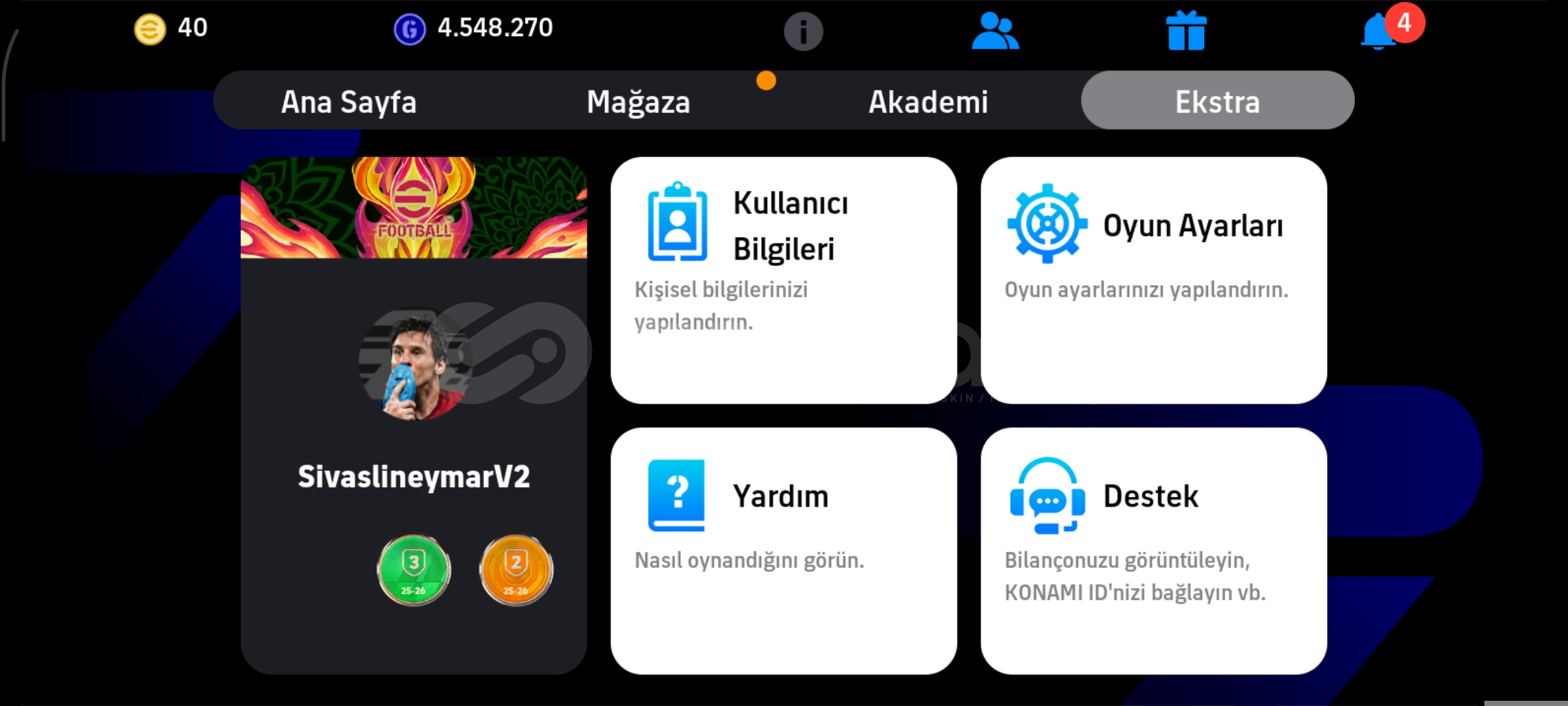This screenshot has width=1568, height=706.
Task: Select the Ekstra tab
Action: click(1217, 101)
